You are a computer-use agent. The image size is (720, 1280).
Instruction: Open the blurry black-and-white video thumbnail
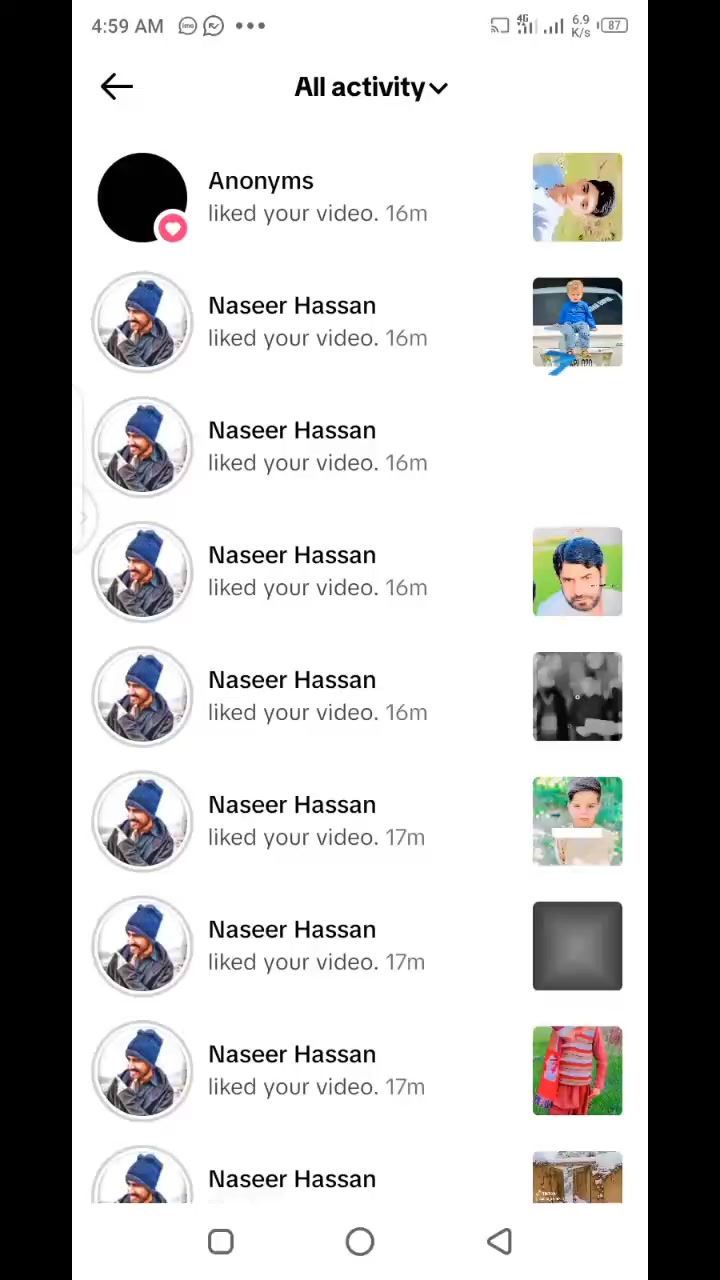click(x=577, y=696)
